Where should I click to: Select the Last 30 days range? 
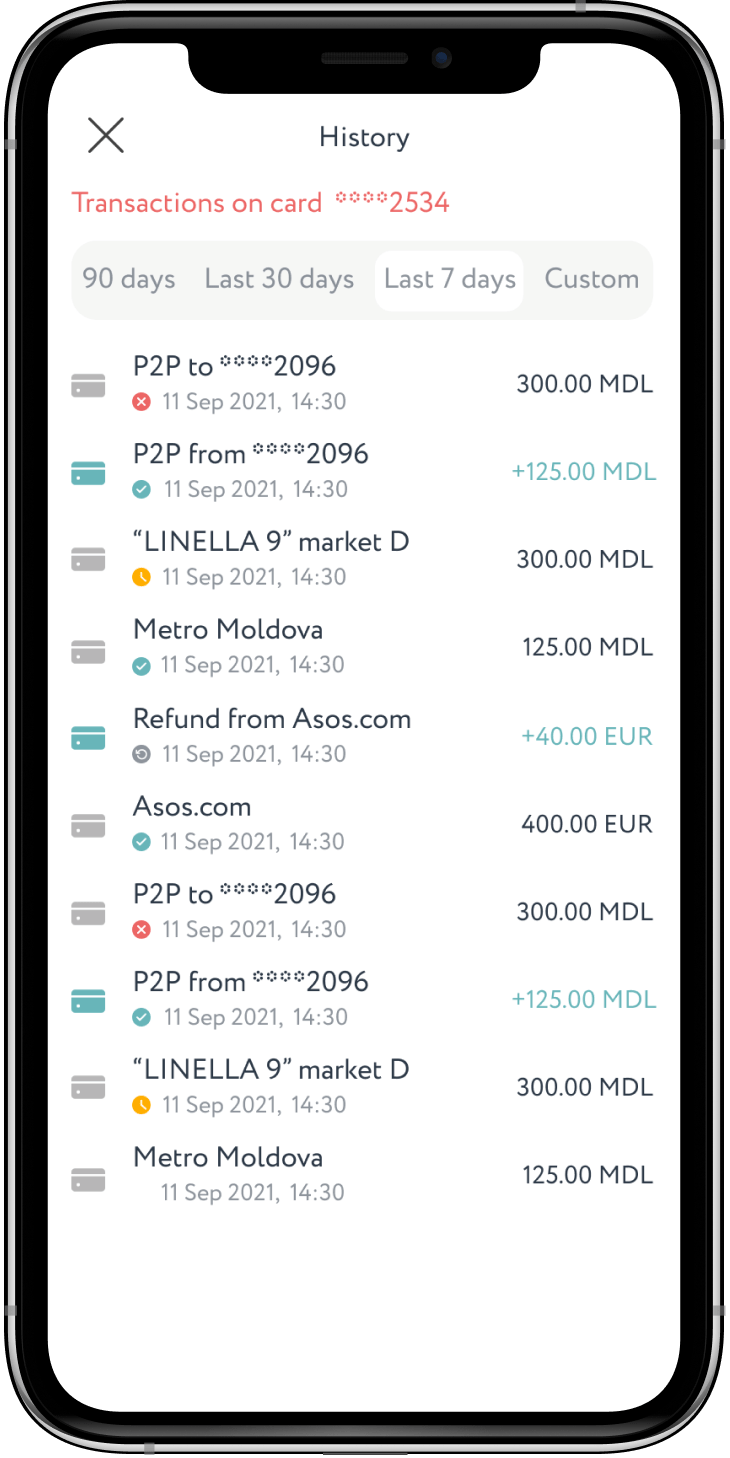click(x=279, y=279)
